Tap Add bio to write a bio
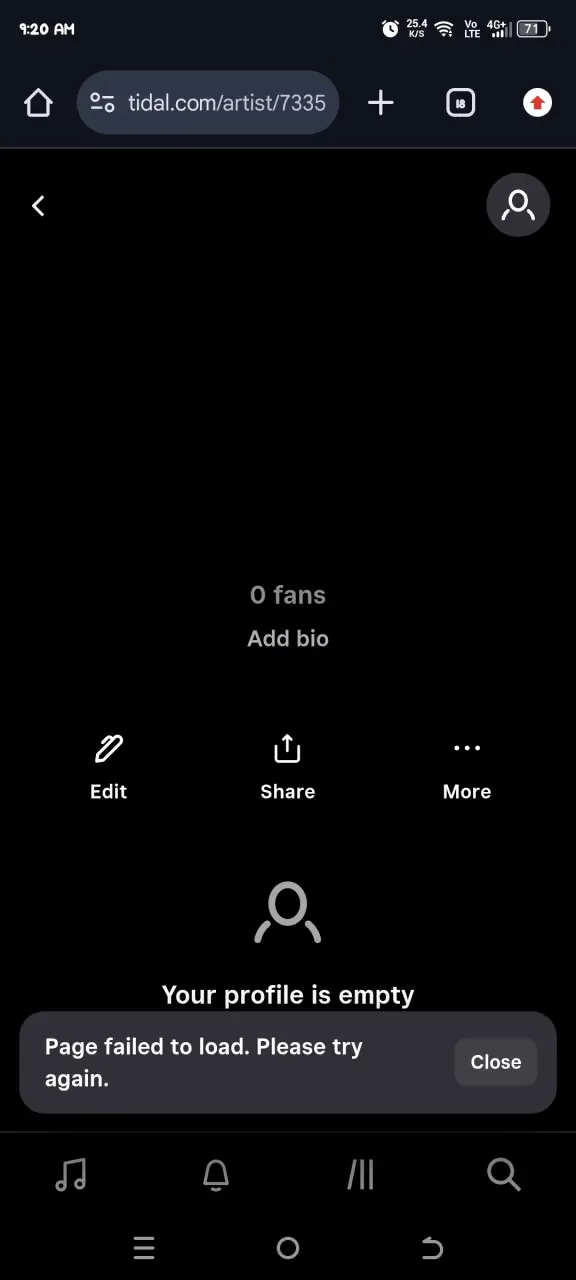 click(x=288, y=639)
